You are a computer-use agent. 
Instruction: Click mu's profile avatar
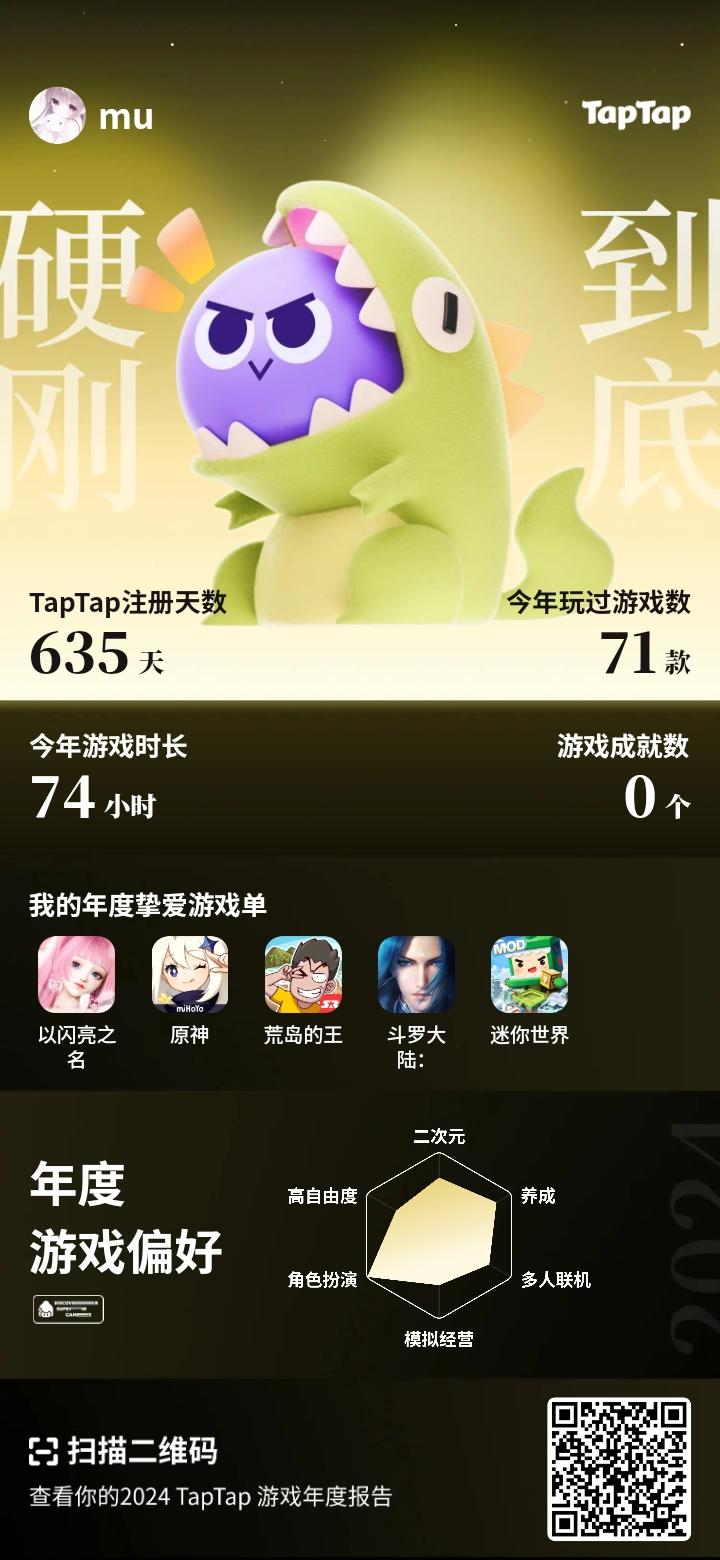[x=58, y=116]
